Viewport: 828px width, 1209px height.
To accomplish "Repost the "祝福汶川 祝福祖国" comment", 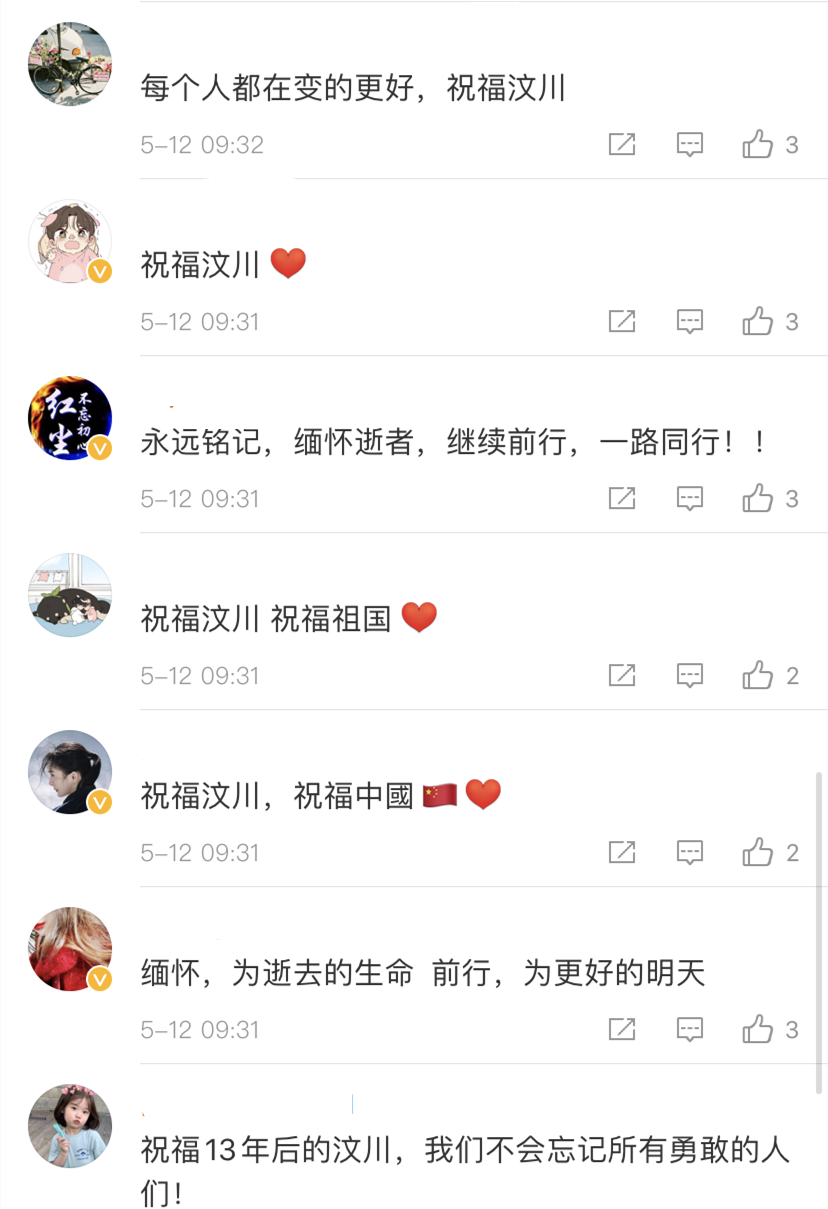I will click(x=622, y=676).
